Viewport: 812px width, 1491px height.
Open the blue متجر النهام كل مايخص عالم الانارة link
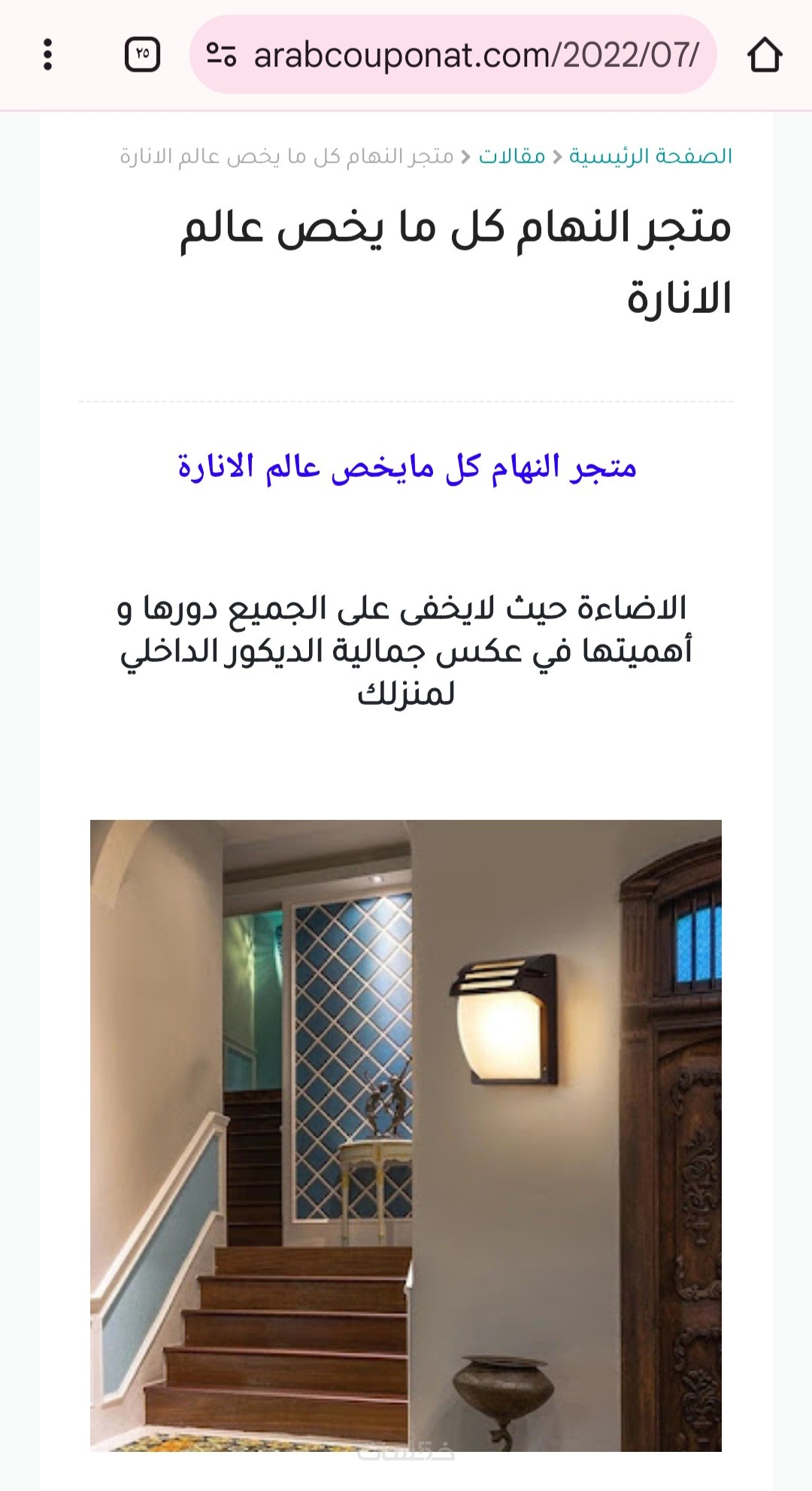pos(407,466)
